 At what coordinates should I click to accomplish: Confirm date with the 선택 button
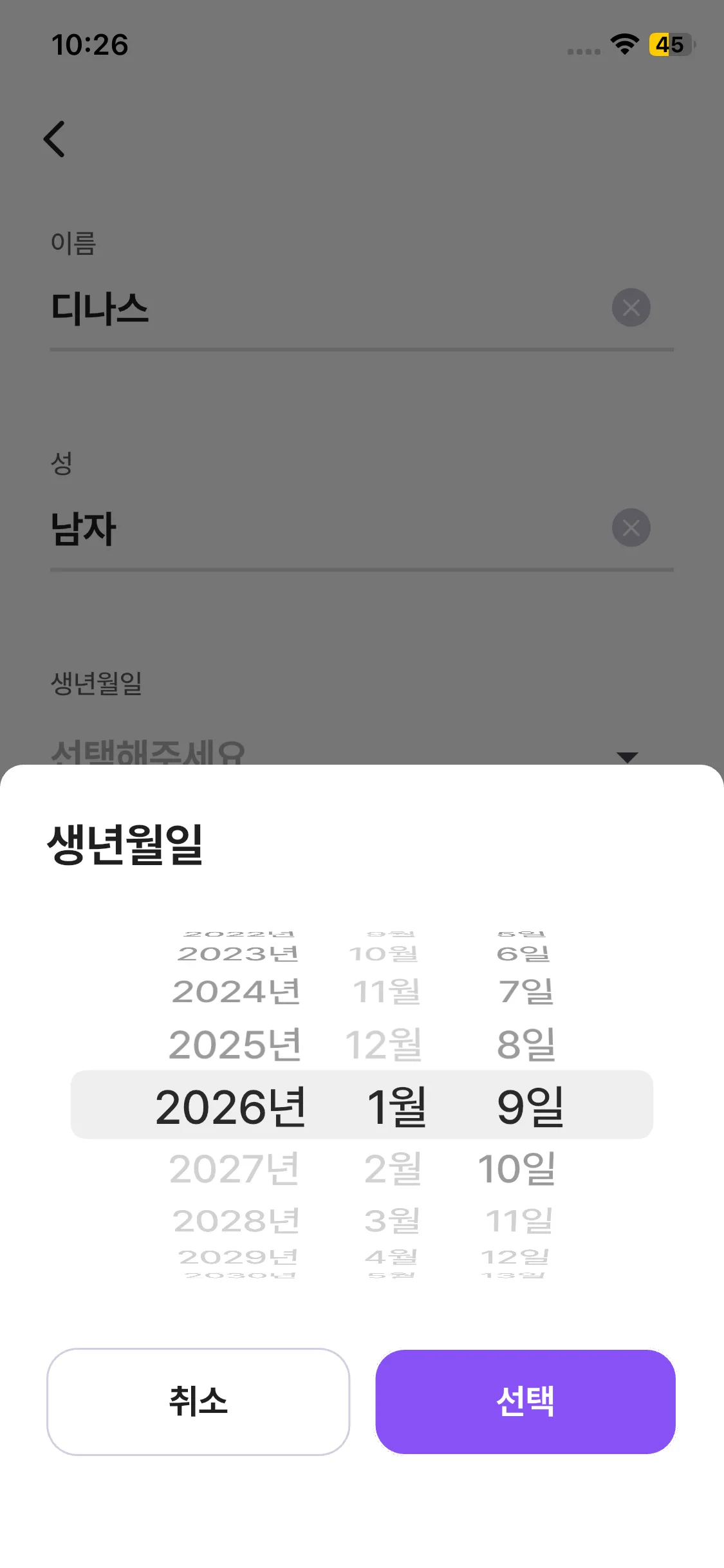pyautogui.click(x=525, y=1401)
